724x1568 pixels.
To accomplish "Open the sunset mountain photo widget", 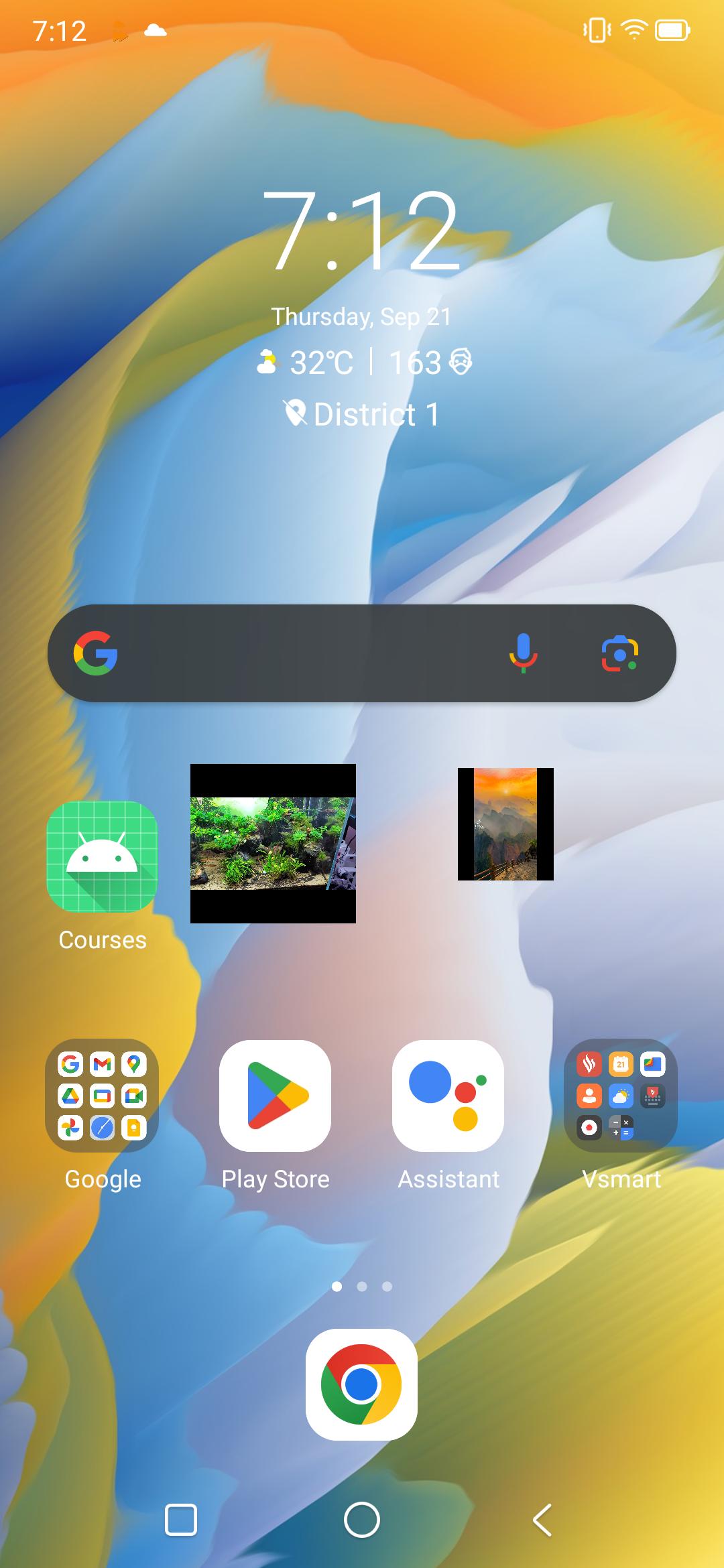I will click(x=505, y=824).
